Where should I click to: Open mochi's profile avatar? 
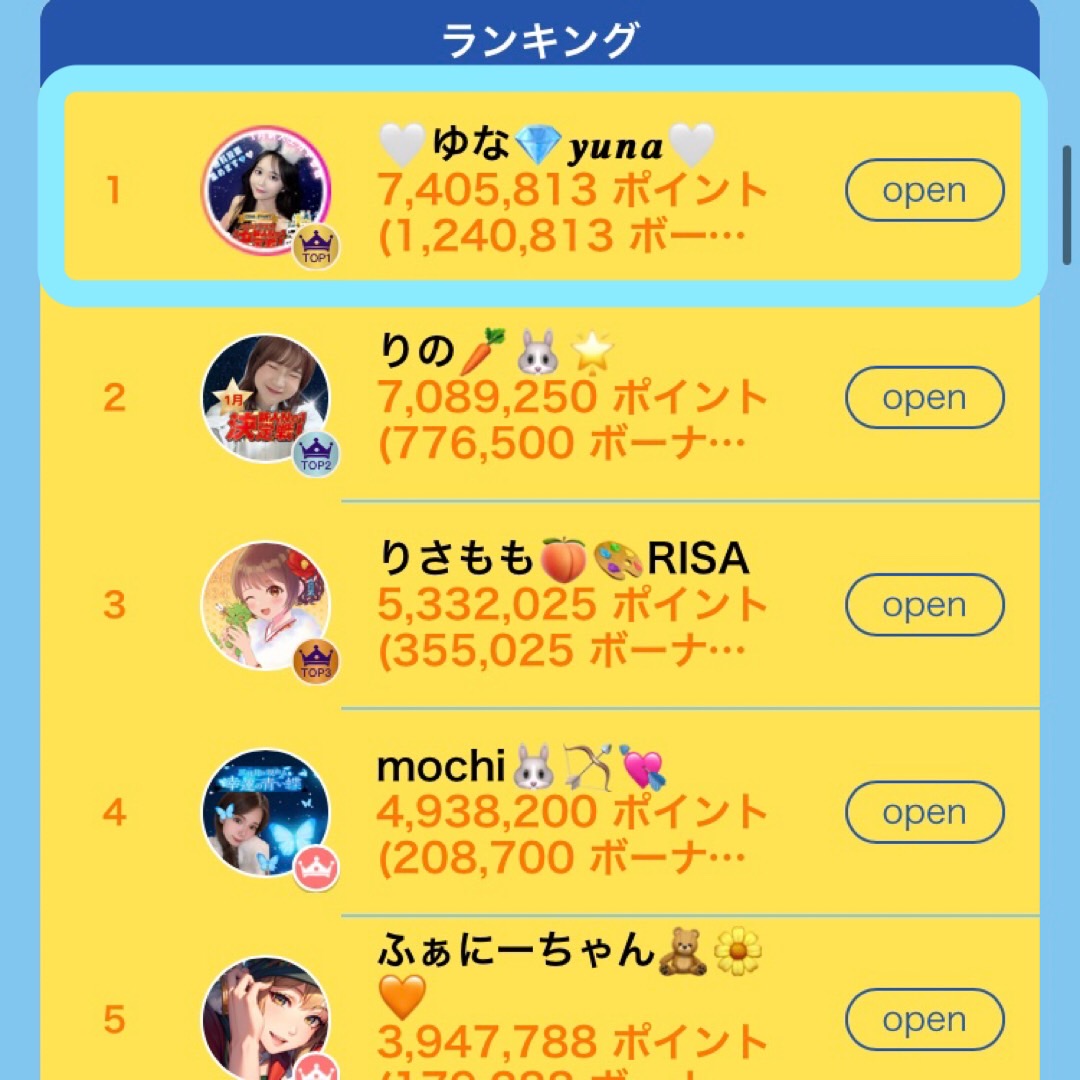[266, 813]
